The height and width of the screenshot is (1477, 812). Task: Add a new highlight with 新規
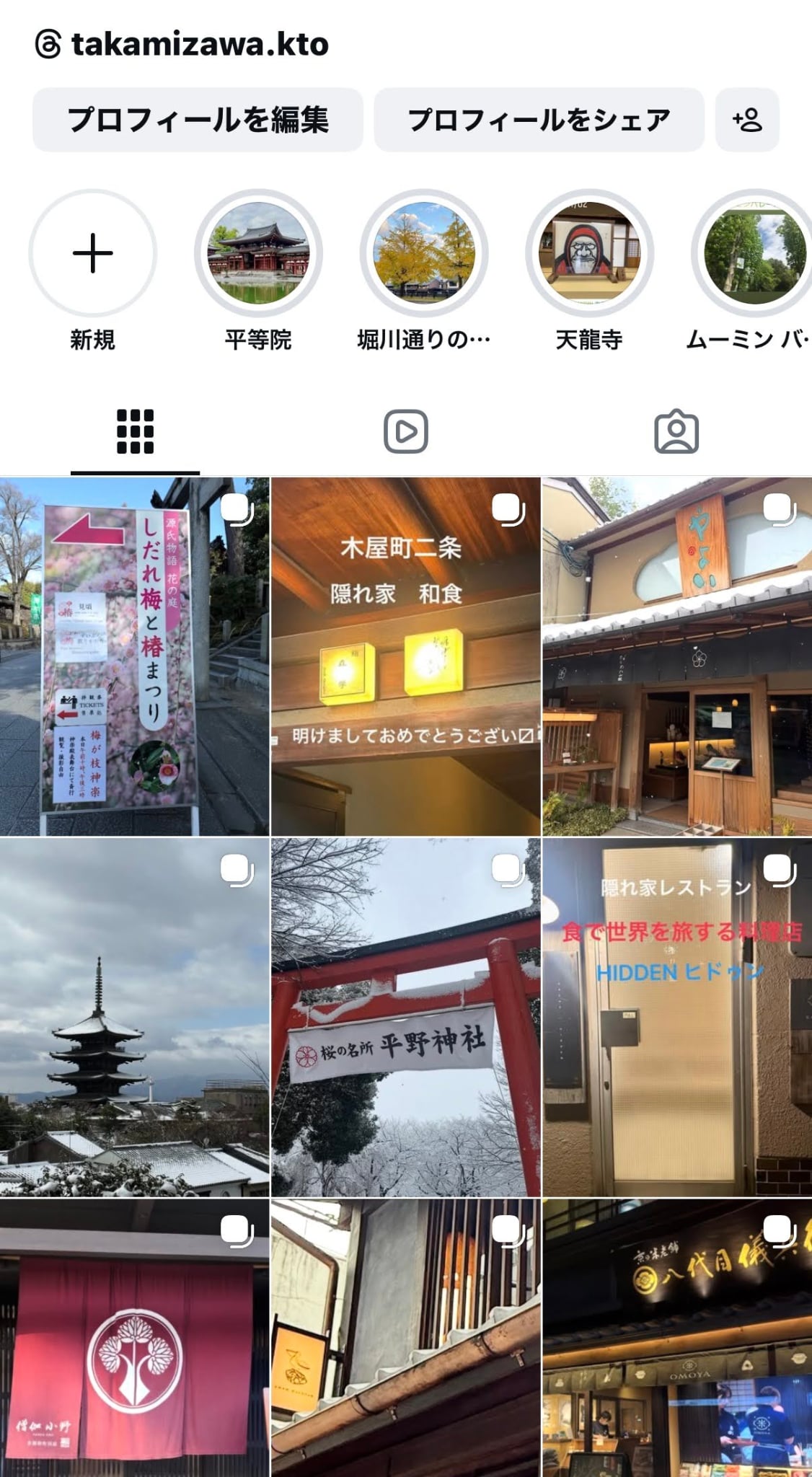pyautogui.click(x=92, y=254)
